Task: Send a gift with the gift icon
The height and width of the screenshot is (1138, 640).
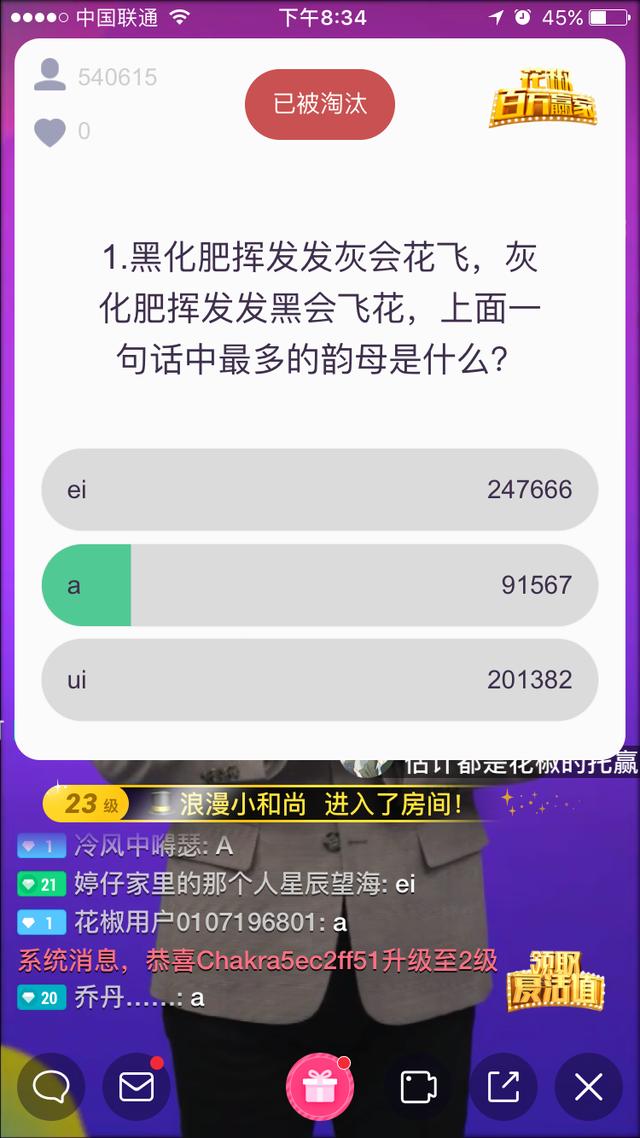Action: [x=319, y=1087]
